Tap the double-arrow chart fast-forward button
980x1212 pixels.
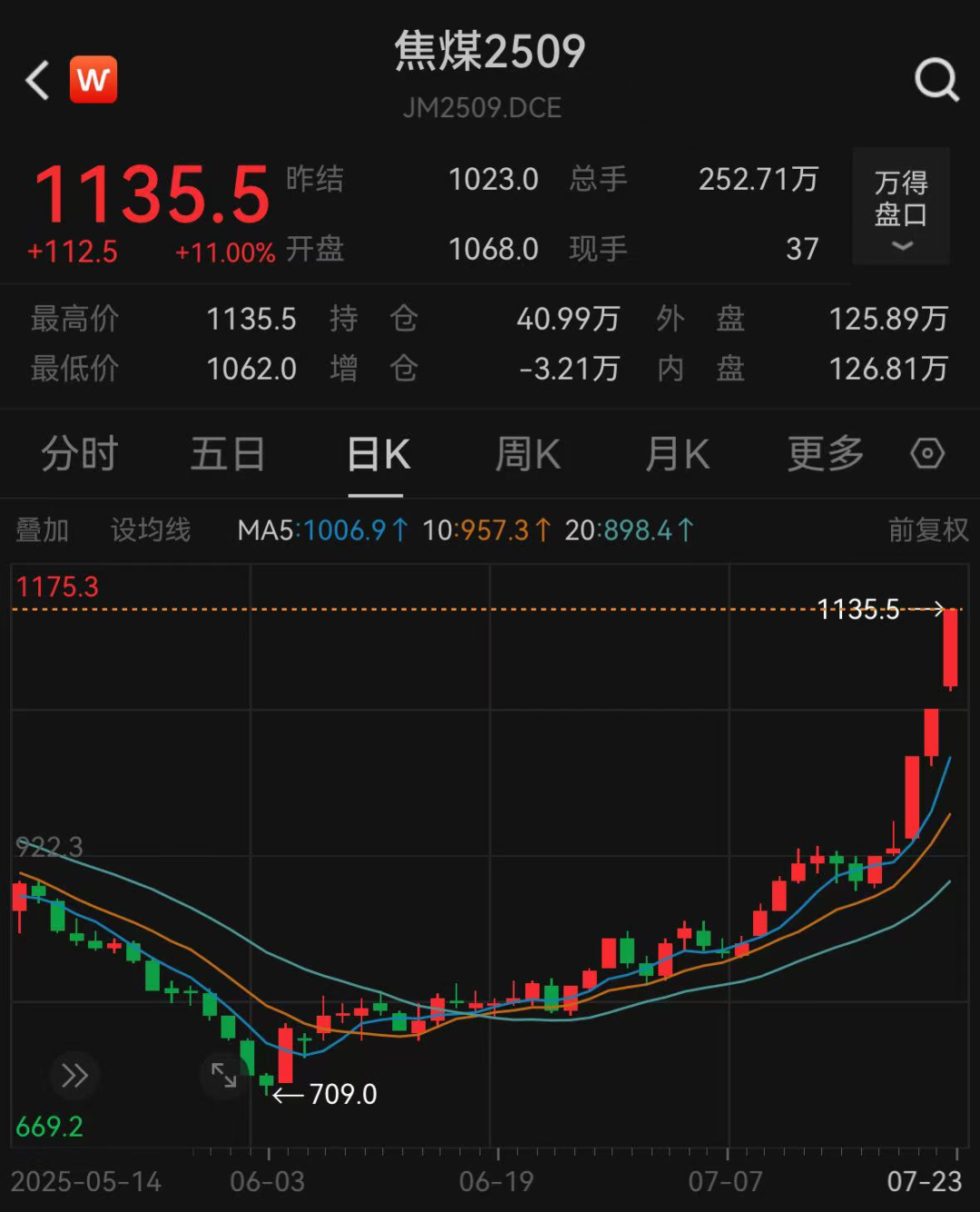(x=73, y=1076)
